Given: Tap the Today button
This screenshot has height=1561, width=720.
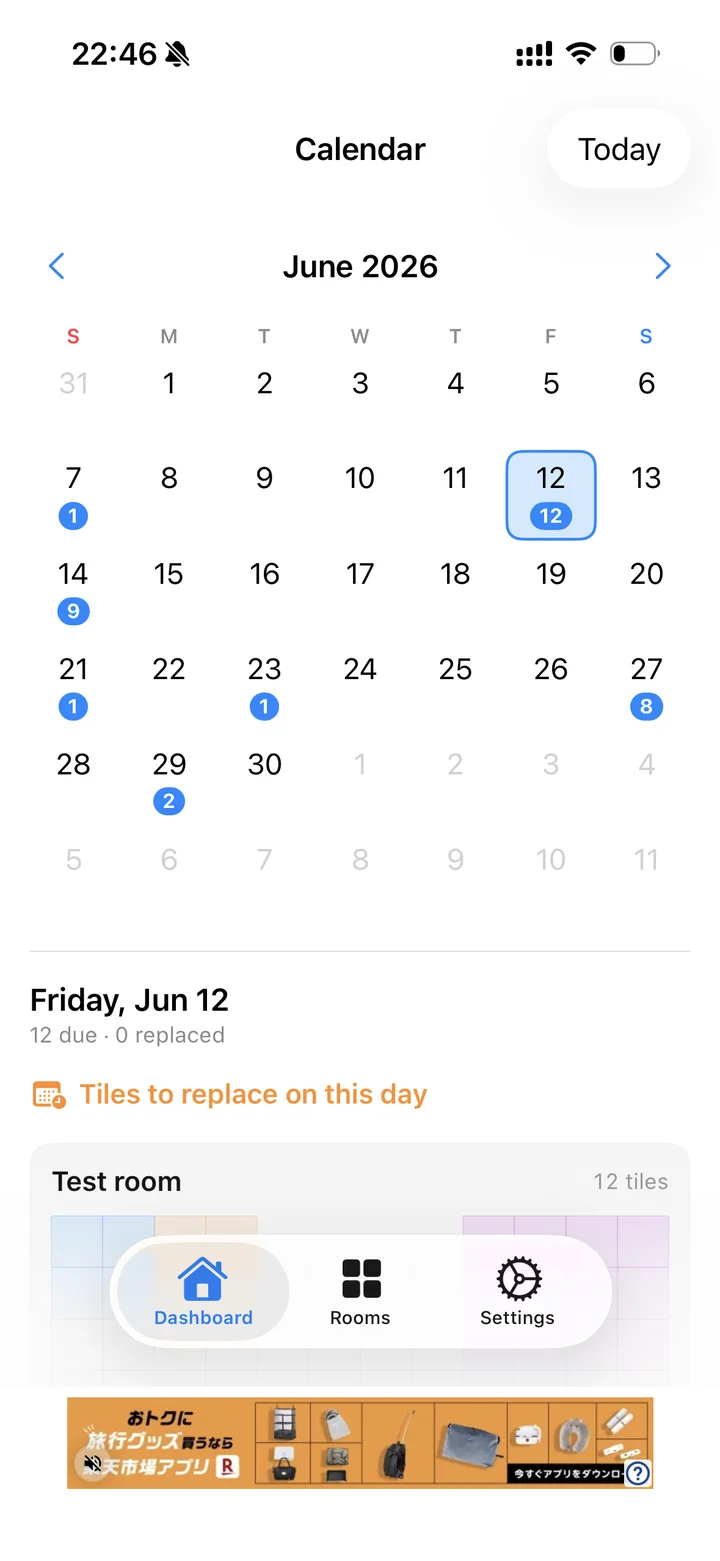Looking at the screenshot, I should point(619,149).
